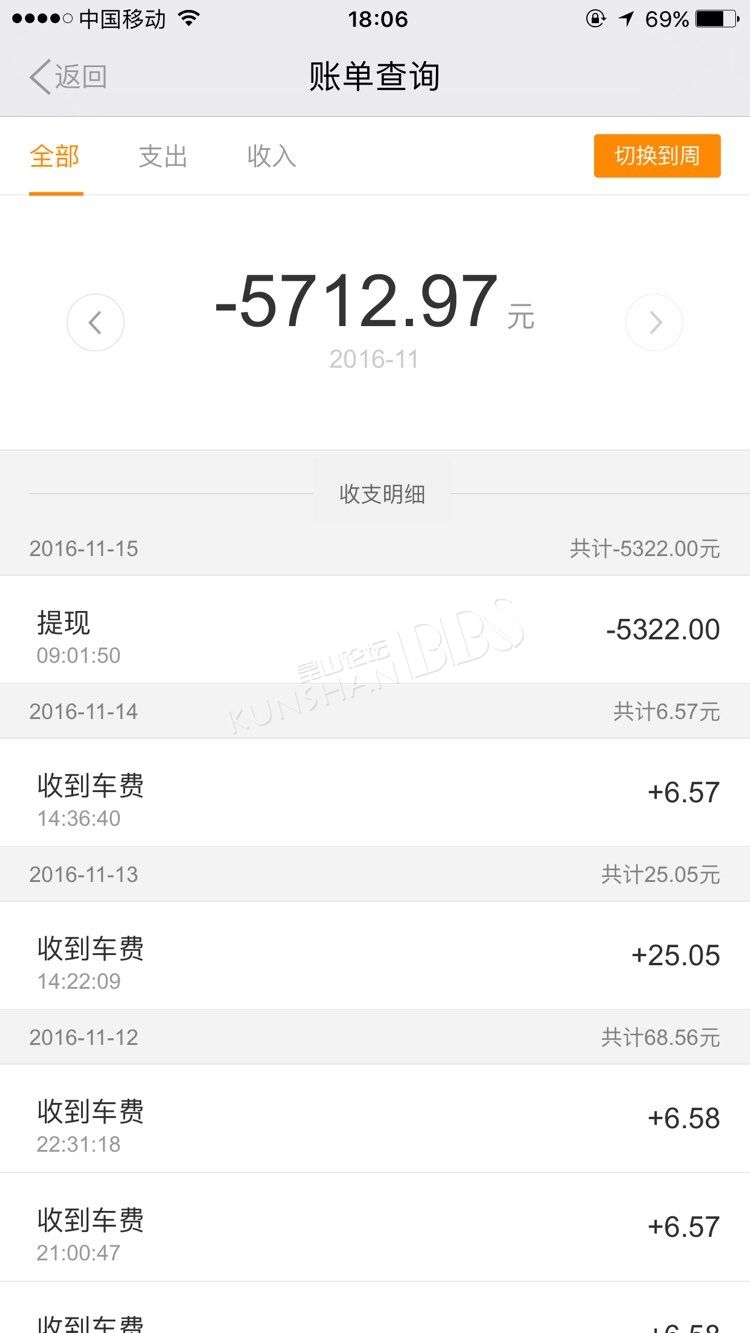Open the 收到车费 entry at 14:22:09

pos(375,955)
